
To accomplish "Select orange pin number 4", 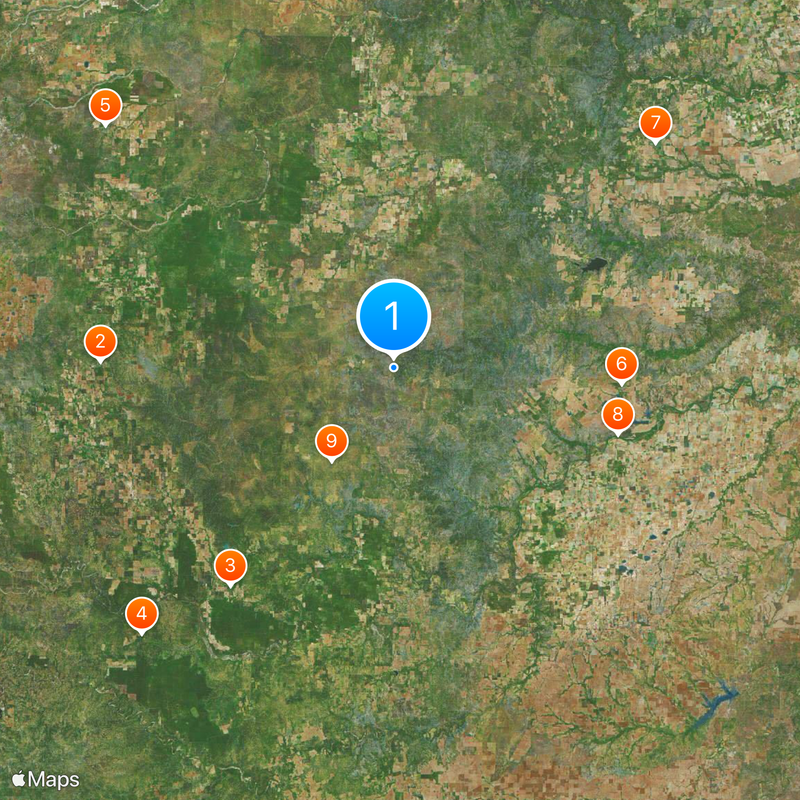I will tap(141, 613).
